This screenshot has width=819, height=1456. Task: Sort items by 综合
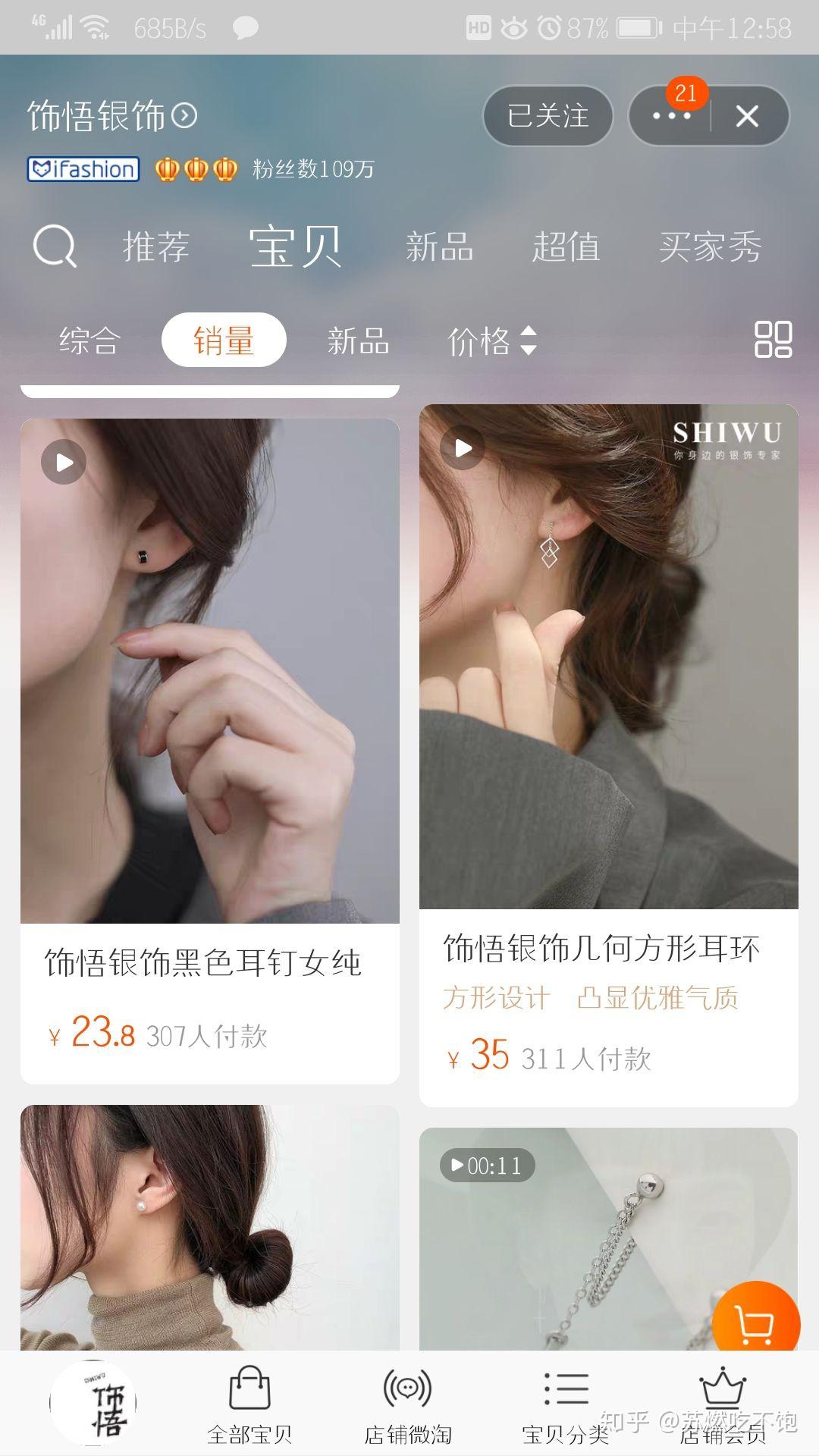pos(89,340)
